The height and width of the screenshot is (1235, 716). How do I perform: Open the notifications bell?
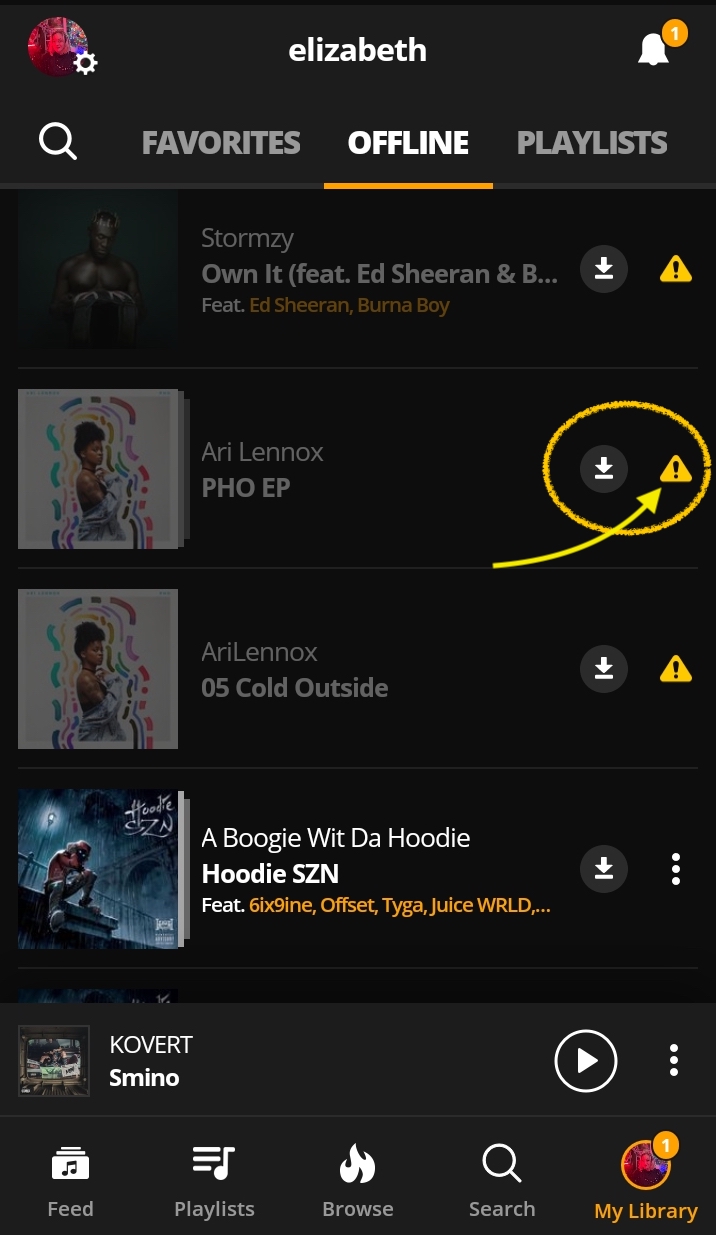coord(655,48)
